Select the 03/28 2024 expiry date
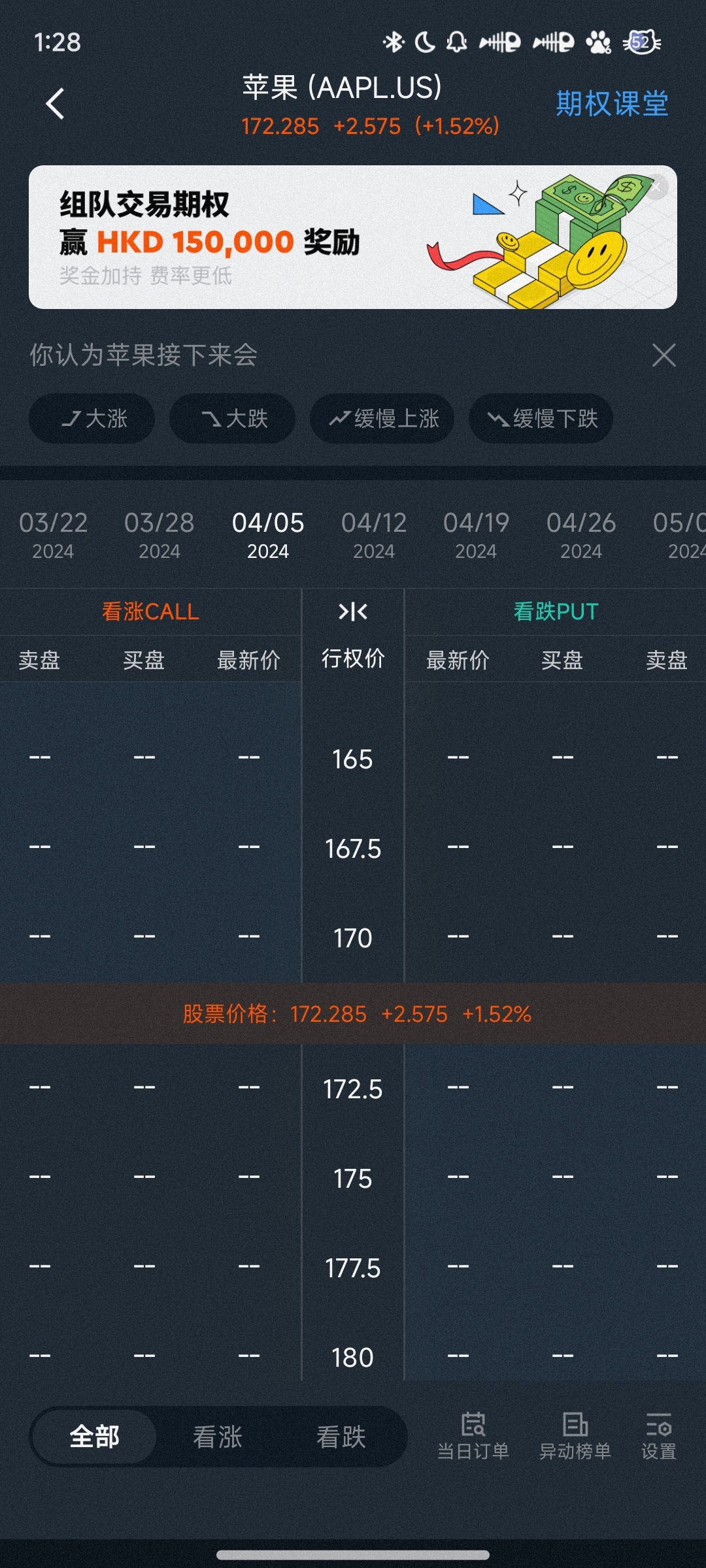This screenshot has width=706, height=1568. click(x=160, y=535)
